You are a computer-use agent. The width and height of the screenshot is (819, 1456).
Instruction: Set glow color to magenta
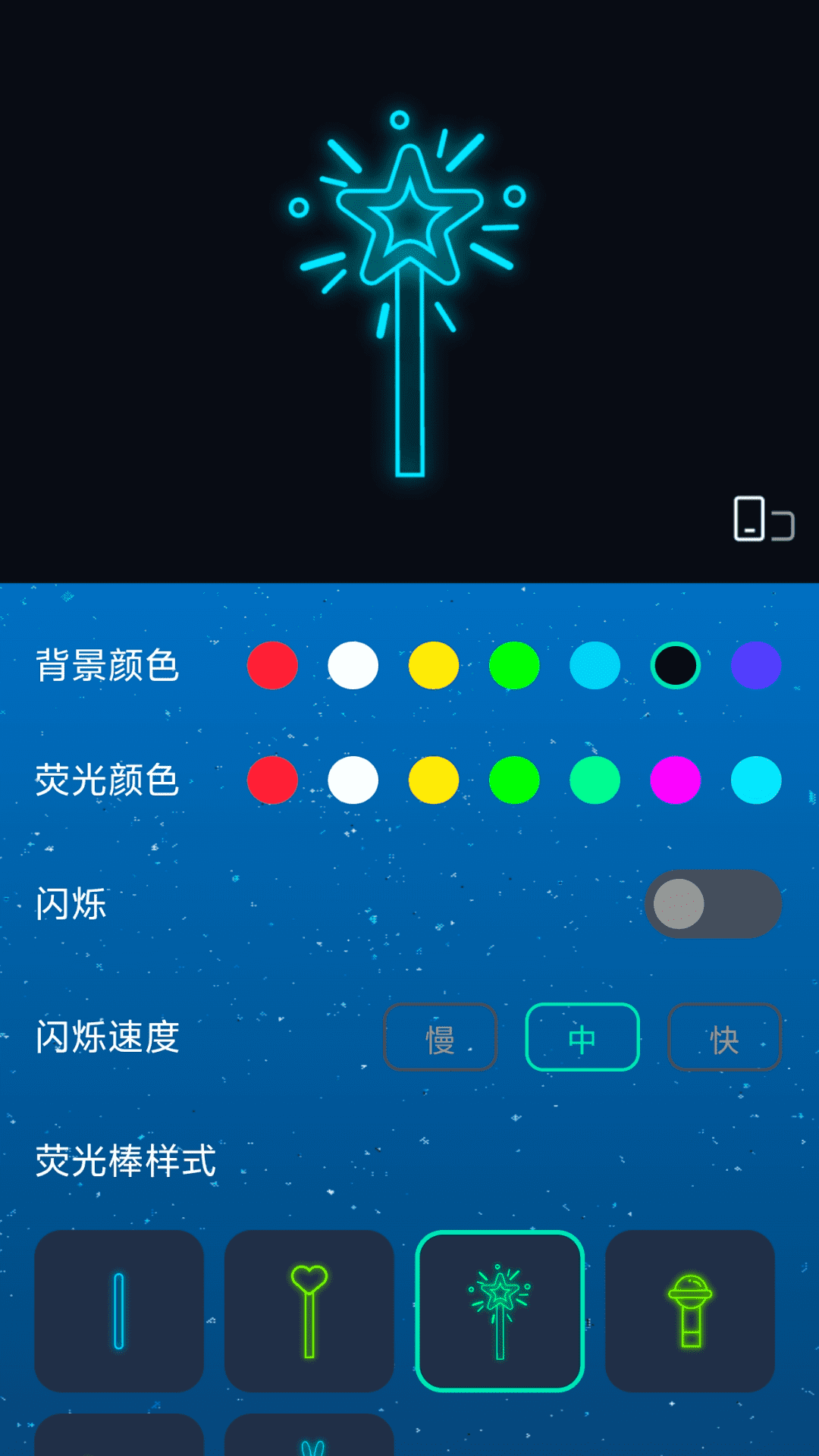(676, 780)
